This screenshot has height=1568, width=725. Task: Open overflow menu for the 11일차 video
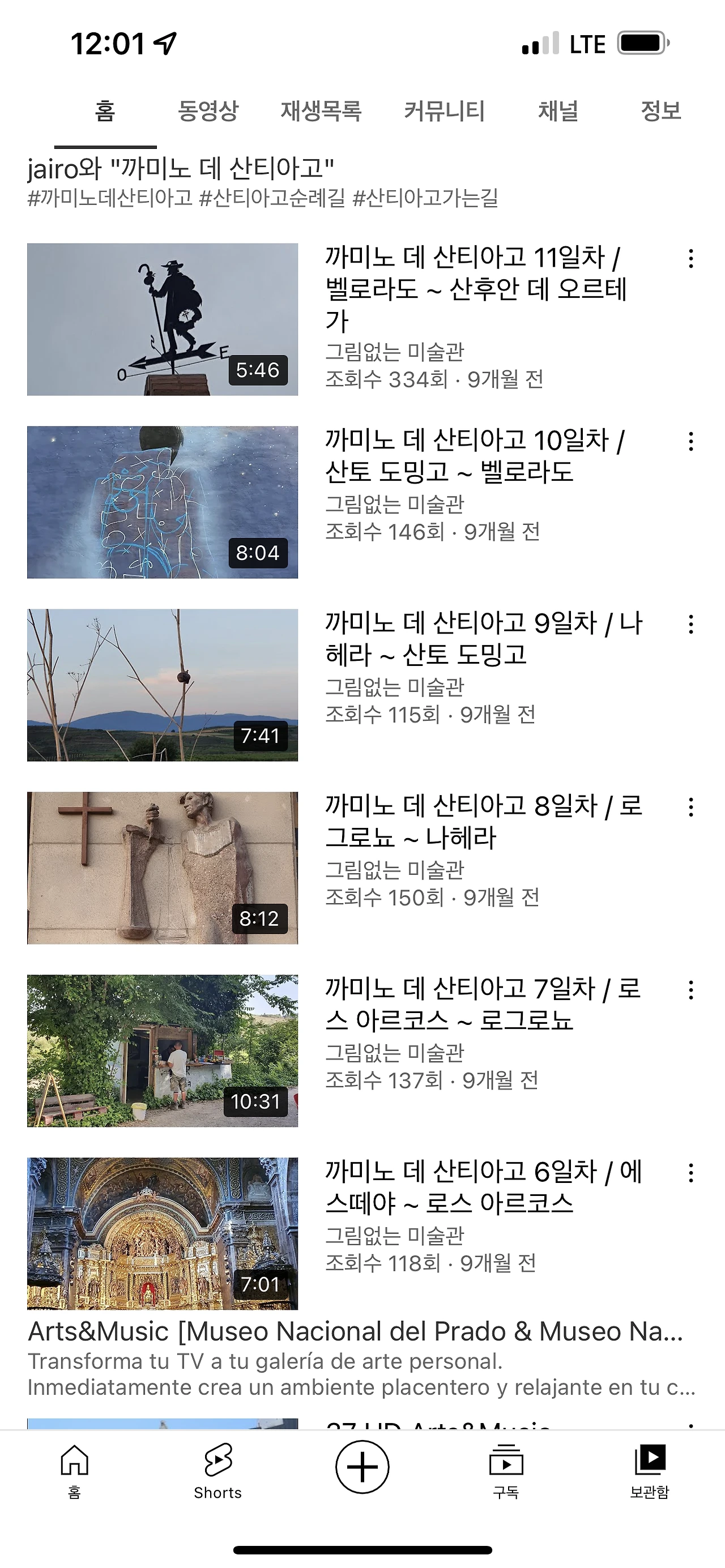click(690, 259)
